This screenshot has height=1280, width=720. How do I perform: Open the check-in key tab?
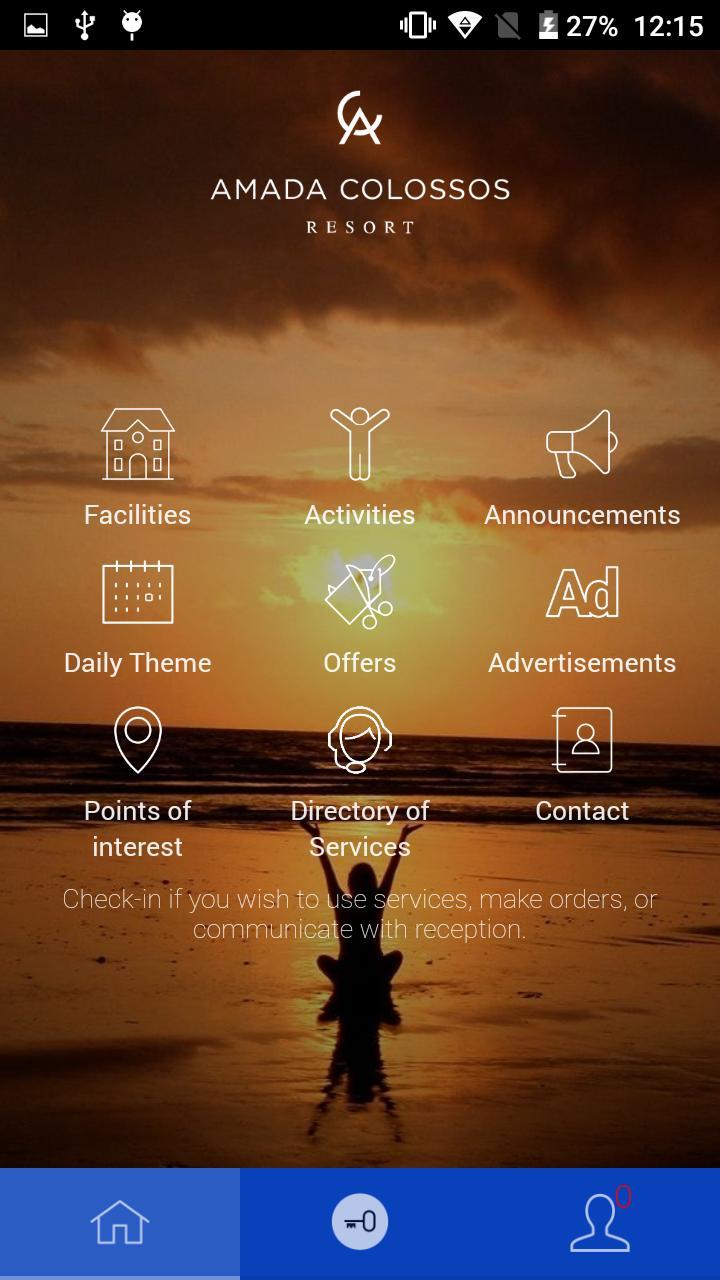tap(360, 1223)
